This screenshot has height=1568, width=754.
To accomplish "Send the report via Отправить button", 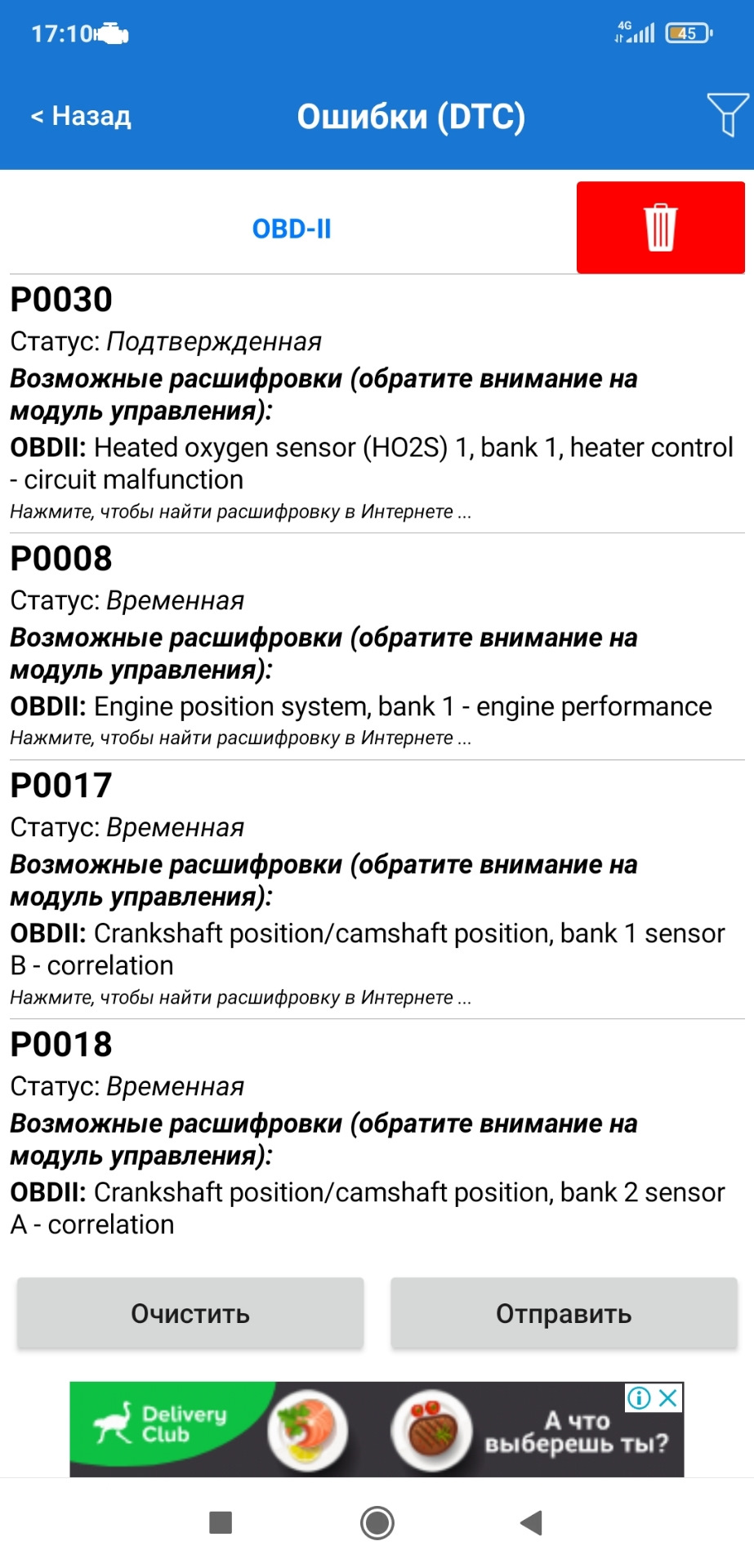I will [564, 1314].
